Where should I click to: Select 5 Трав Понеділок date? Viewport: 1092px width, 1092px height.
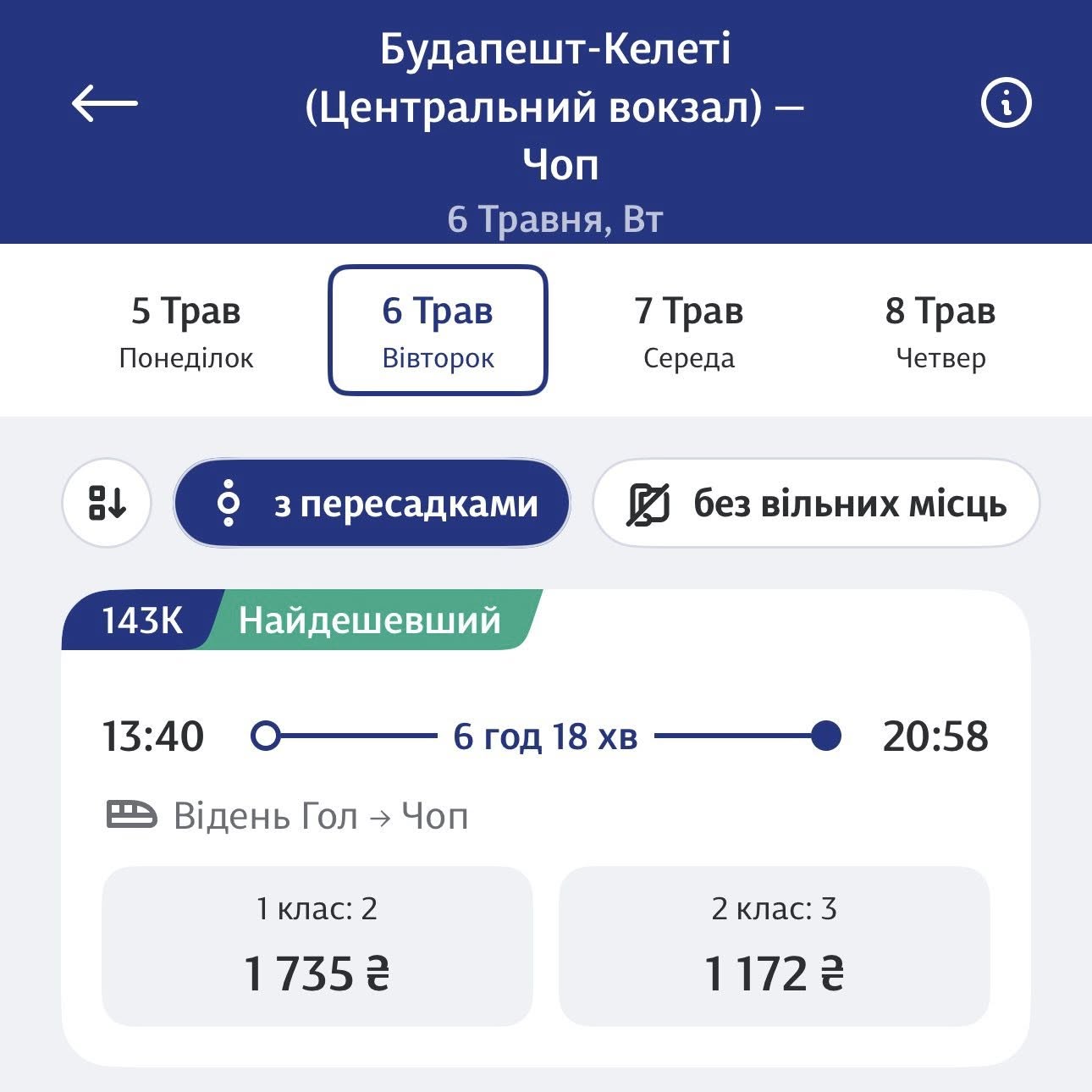(185, 332)
